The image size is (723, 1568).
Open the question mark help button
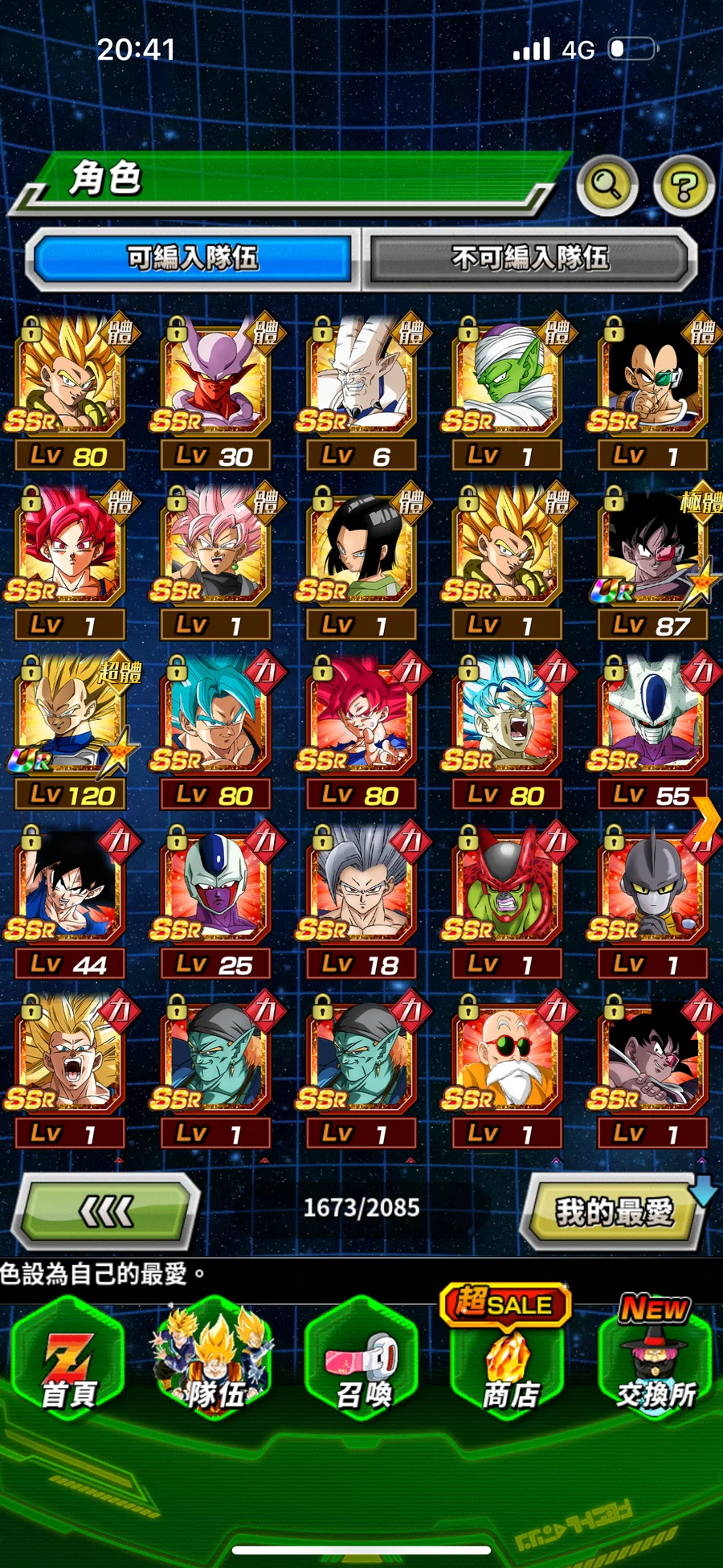click(684, 187)
